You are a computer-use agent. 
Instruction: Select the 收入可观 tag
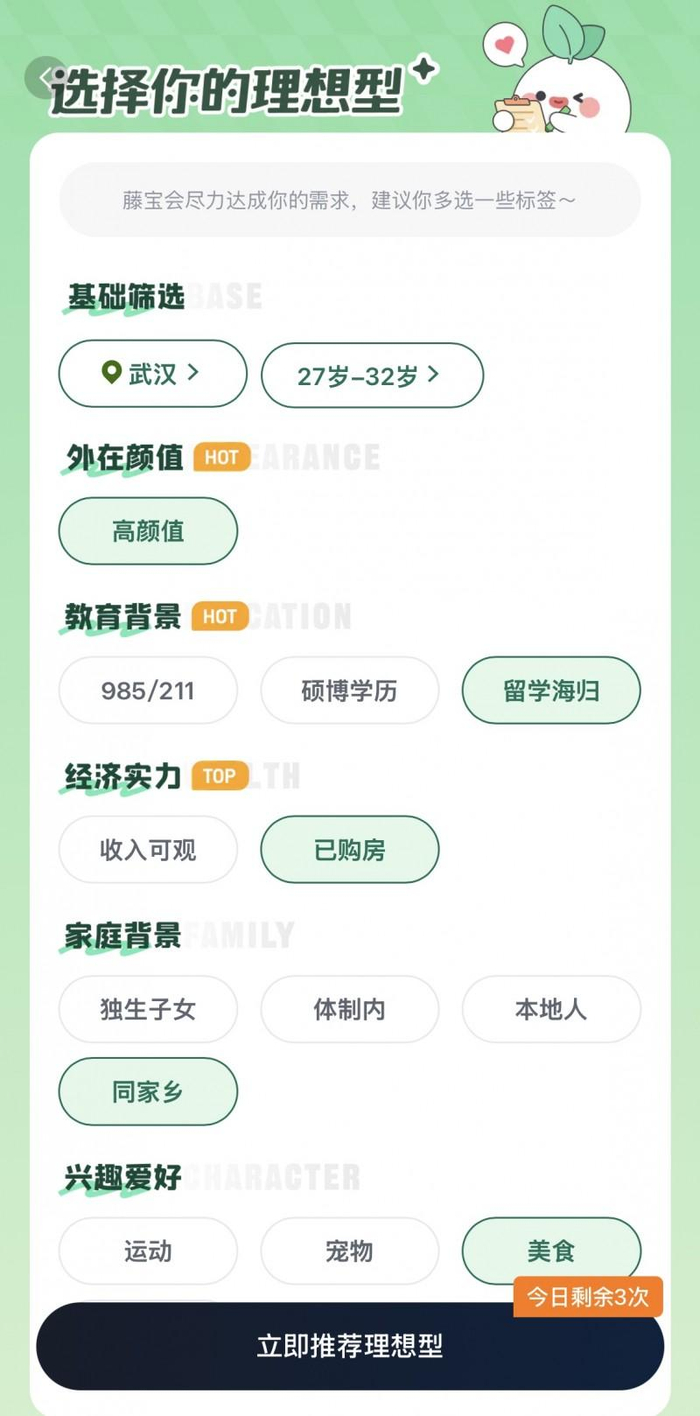tap(148, 850)
